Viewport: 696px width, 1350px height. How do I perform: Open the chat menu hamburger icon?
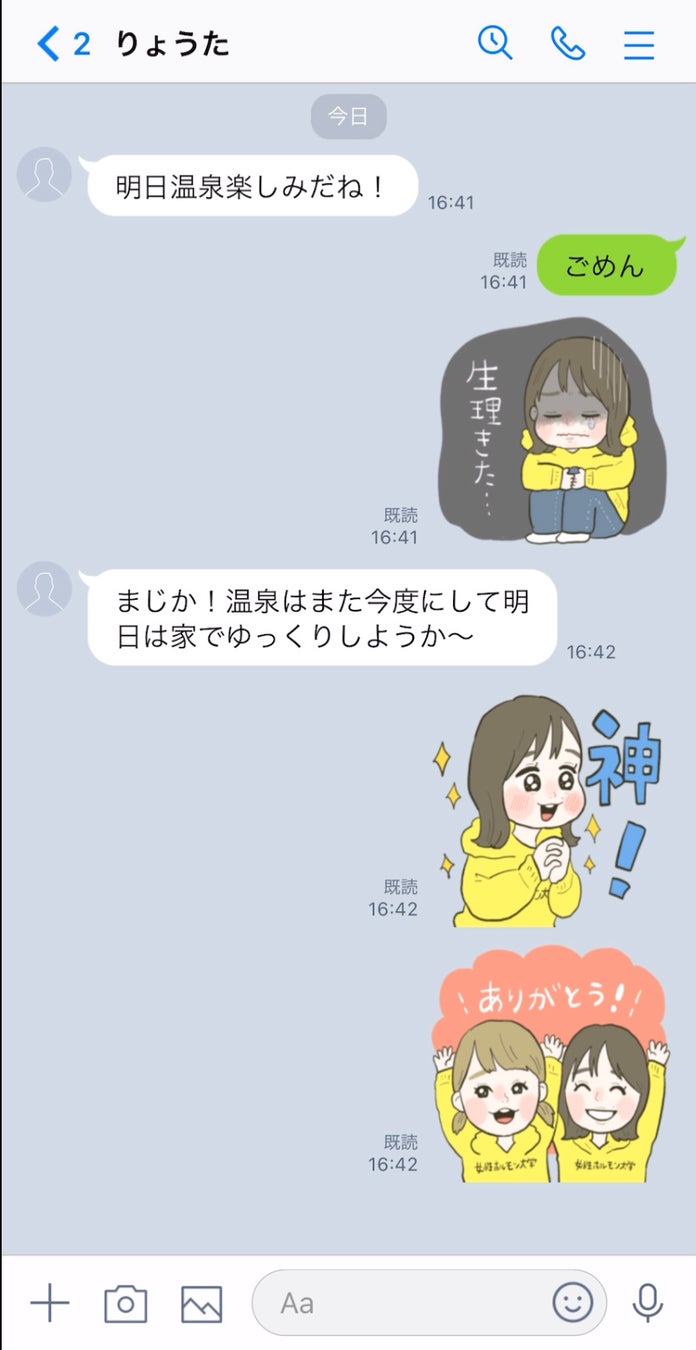coord(639,44)
